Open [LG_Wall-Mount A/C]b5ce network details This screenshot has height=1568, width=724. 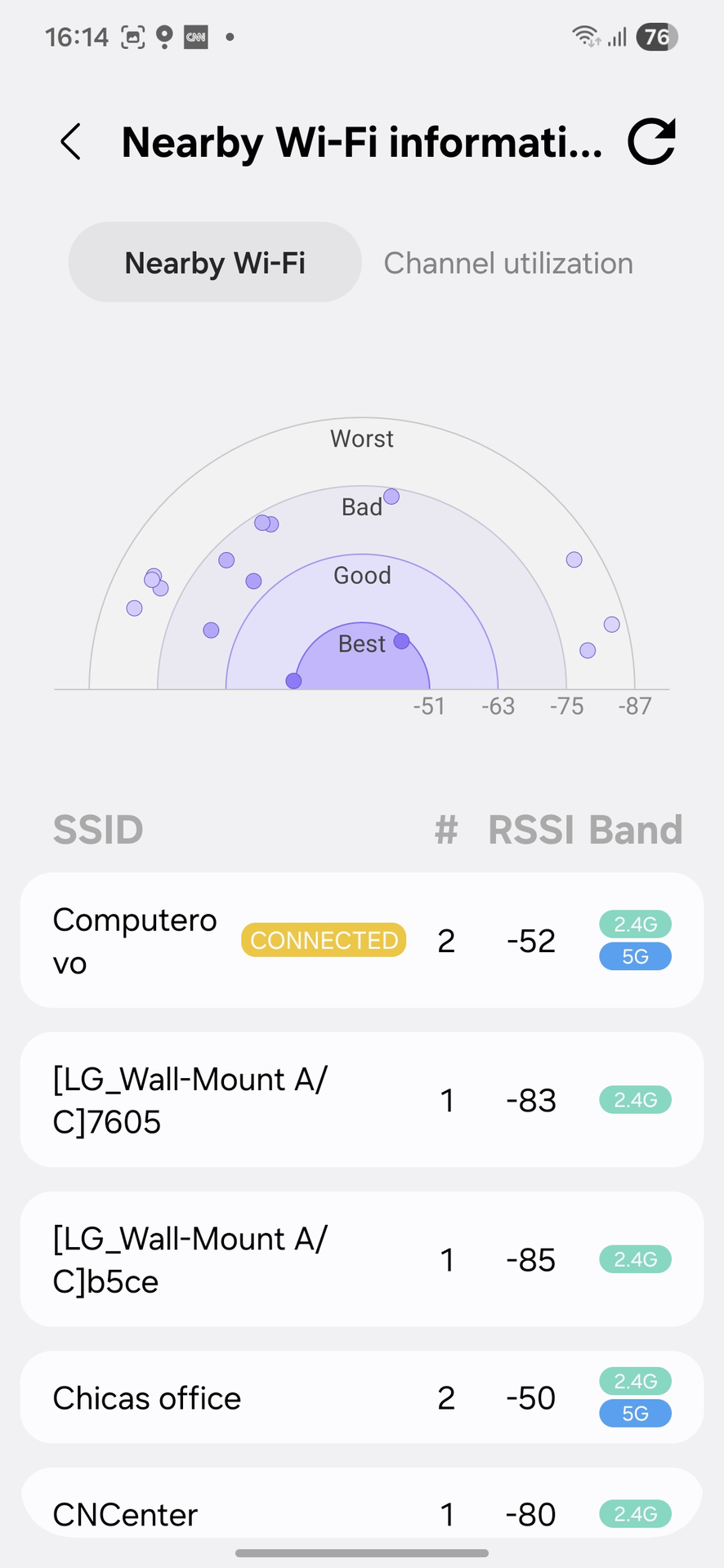click(x=361, y=1258)
